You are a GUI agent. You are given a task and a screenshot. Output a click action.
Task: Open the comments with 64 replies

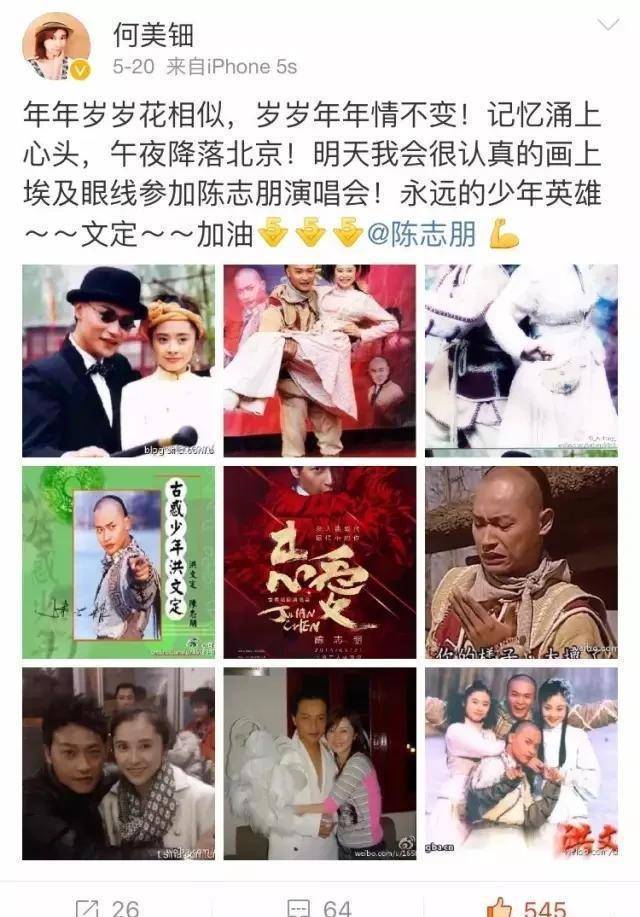click(318, 906)
